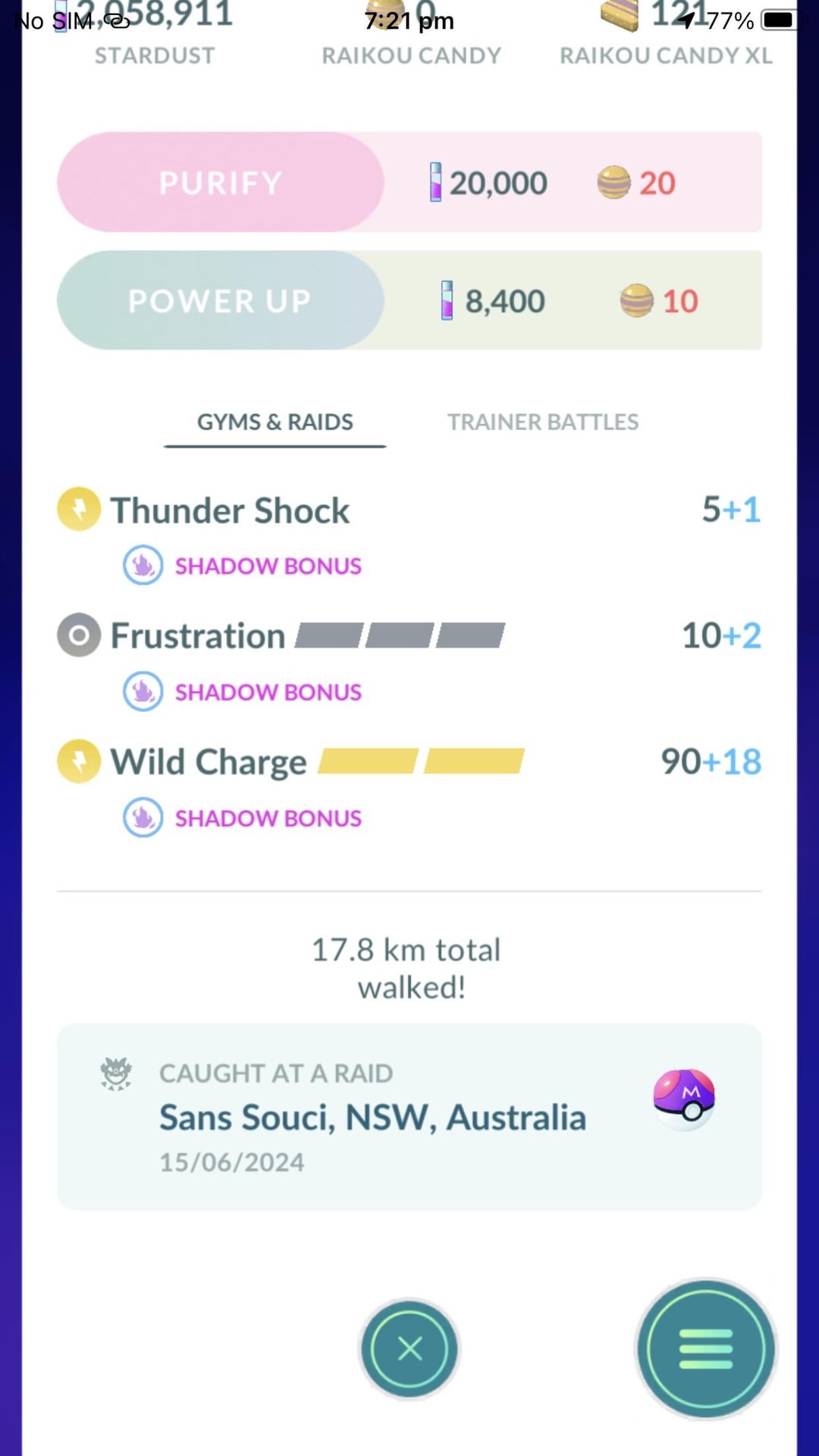Viewport: 819px width, 1456px height.
Task: Tap the Purify button
Action: (x=220, y=182)
